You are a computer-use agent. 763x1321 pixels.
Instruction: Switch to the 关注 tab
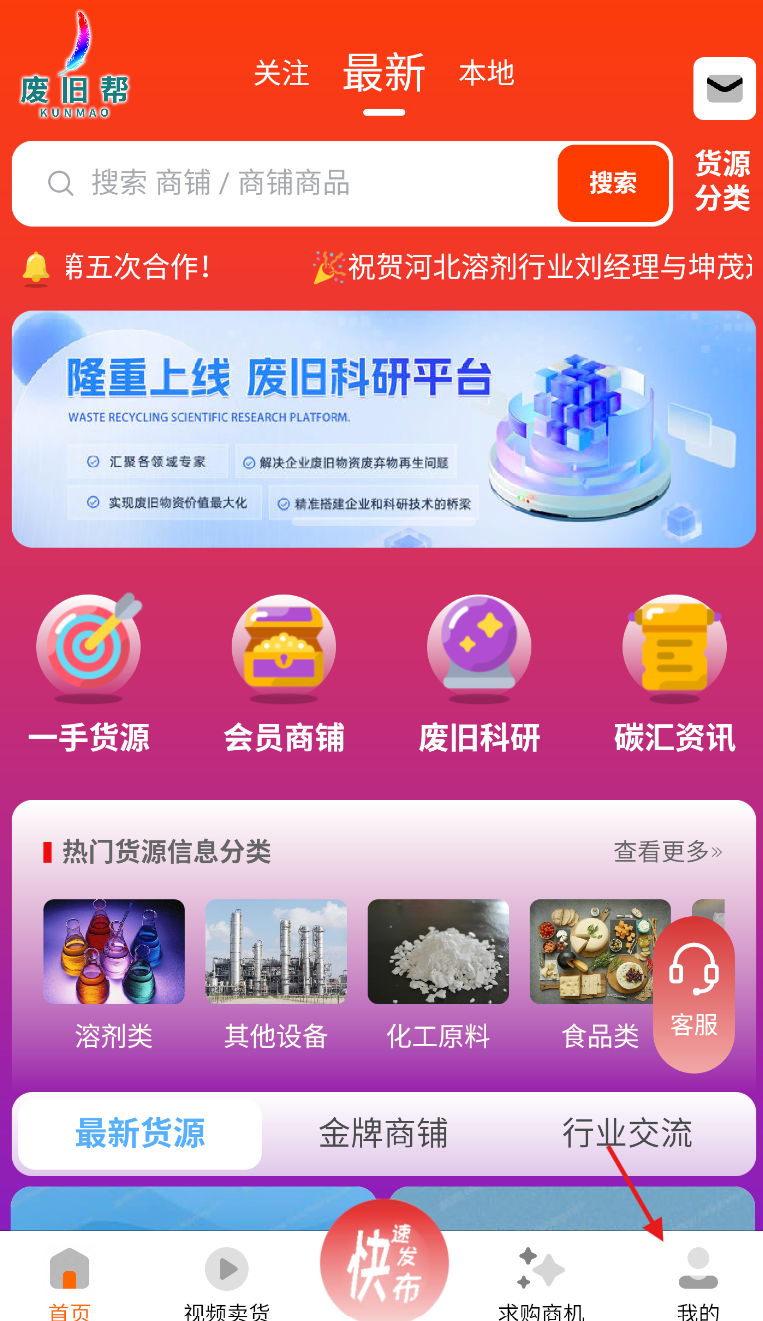click(281, 74)
